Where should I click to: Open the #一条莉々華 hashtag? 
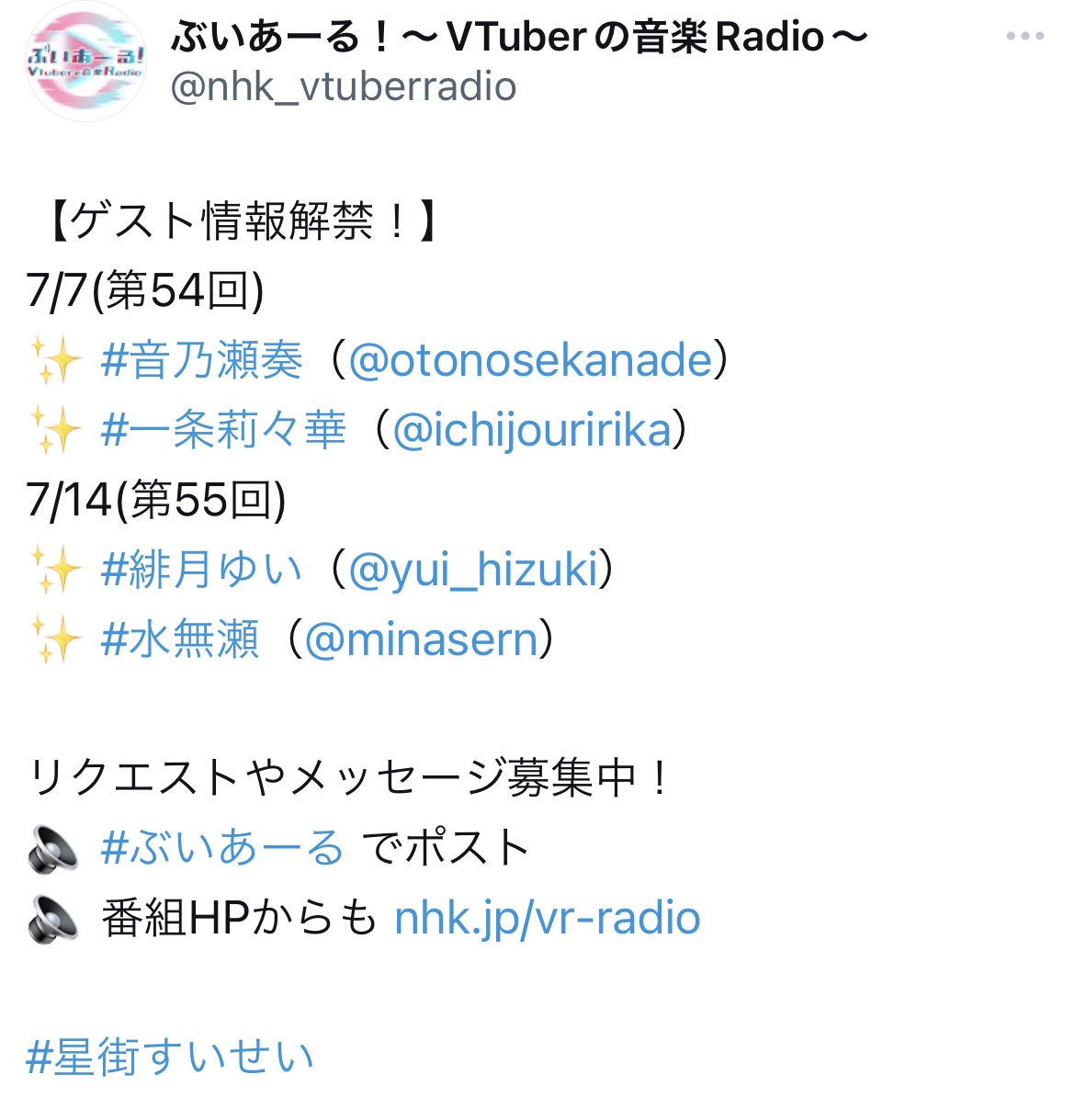(x=223, y=430)
